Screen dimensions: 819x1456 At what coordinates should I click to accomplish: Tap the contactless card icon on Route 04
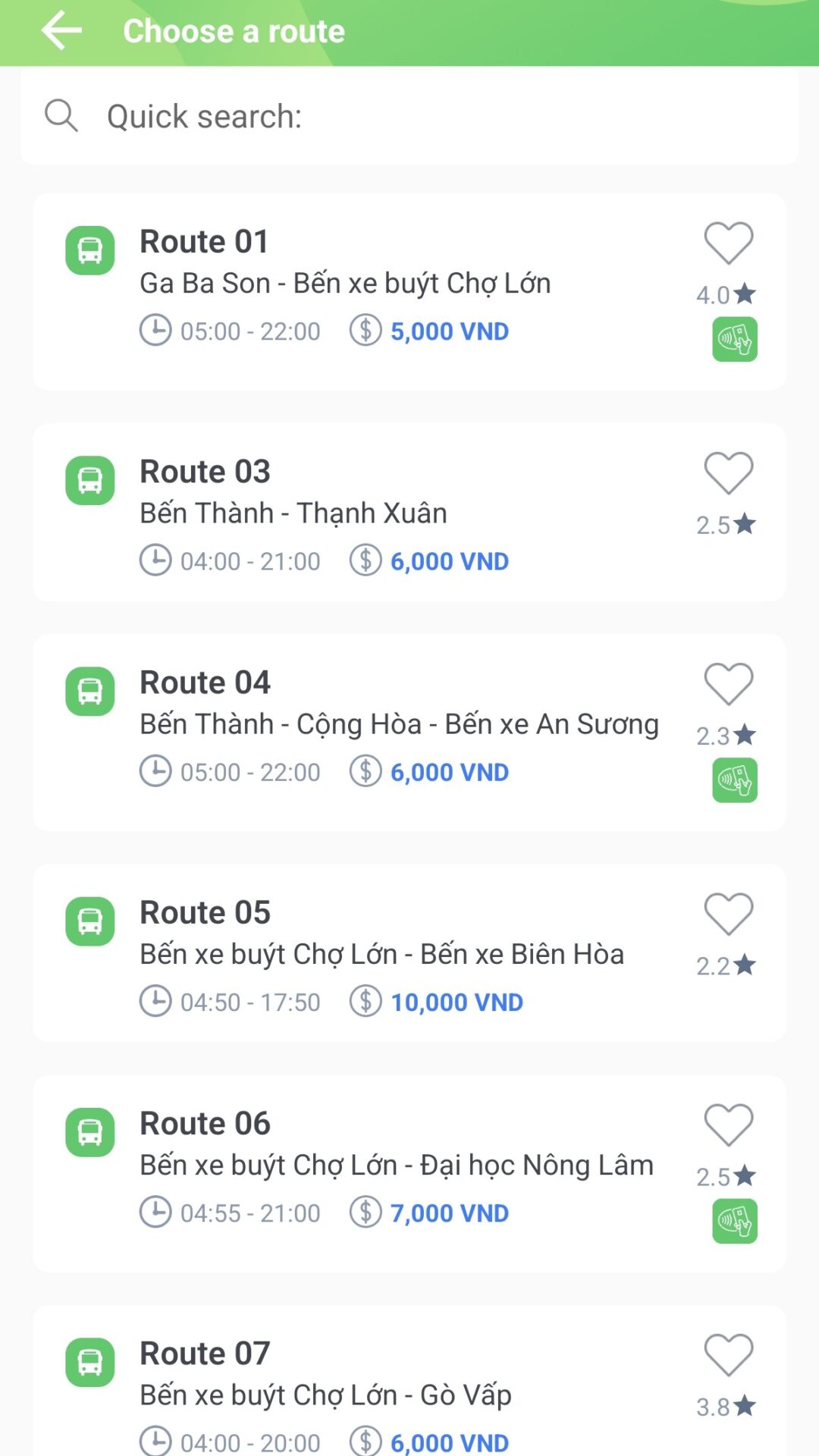point(734,780)
